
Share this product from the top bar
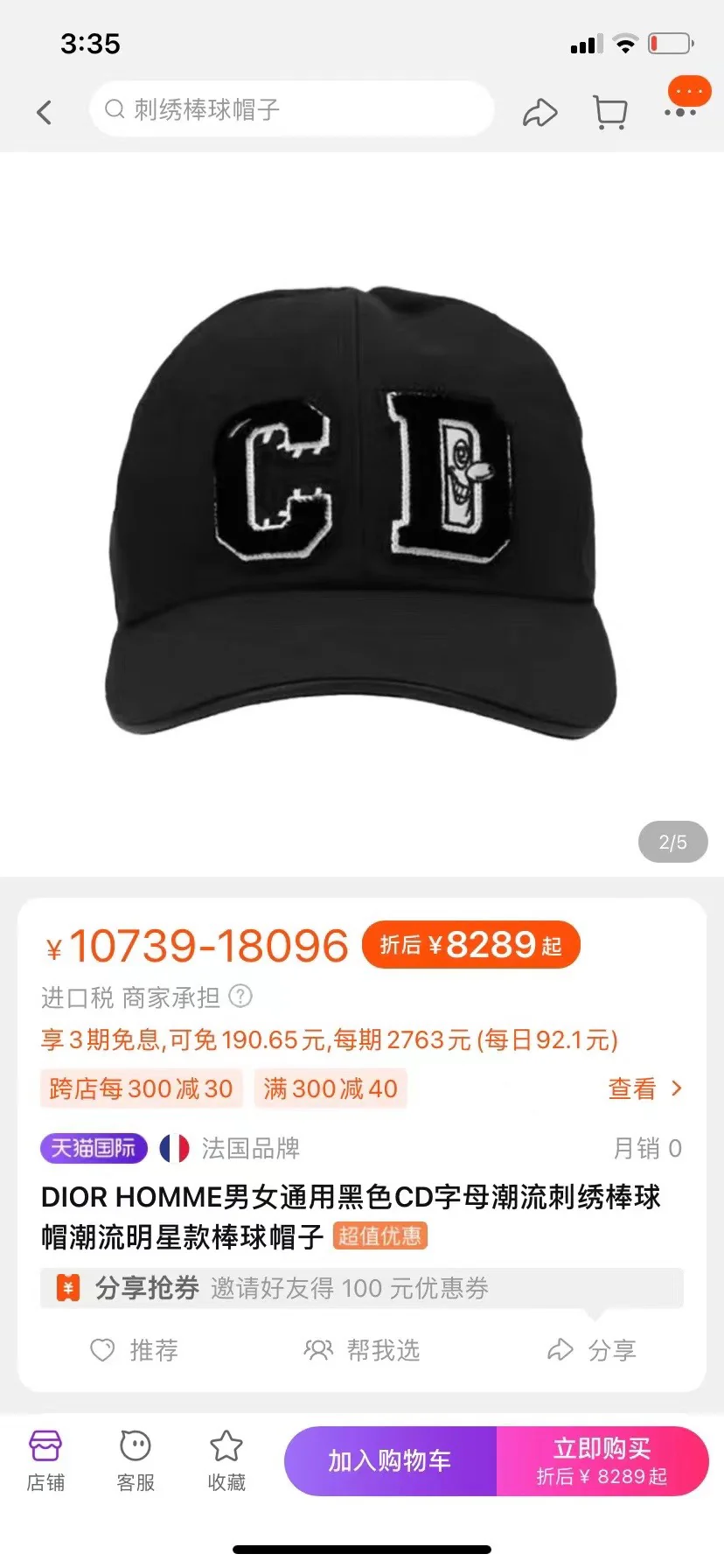tap(540, 113)
